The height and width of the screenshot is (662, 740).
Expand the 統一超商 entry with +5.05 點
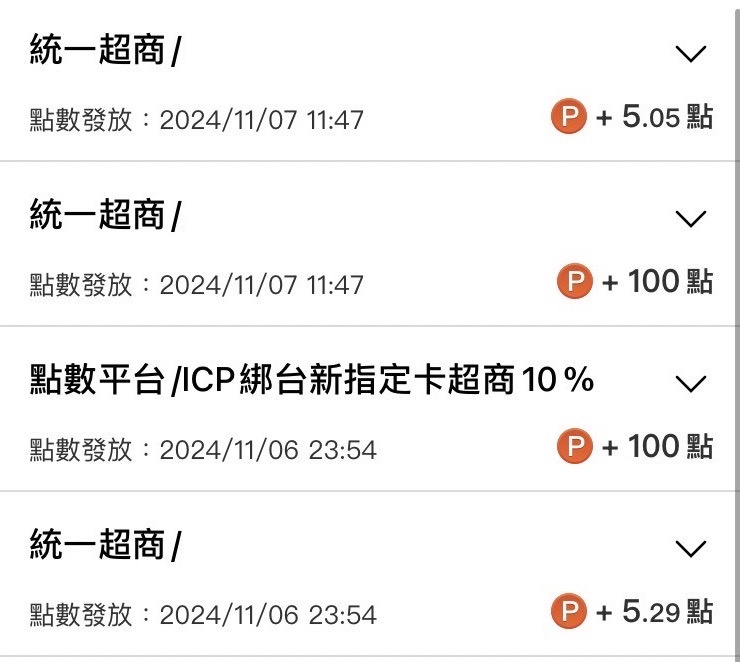pos(691,54)
